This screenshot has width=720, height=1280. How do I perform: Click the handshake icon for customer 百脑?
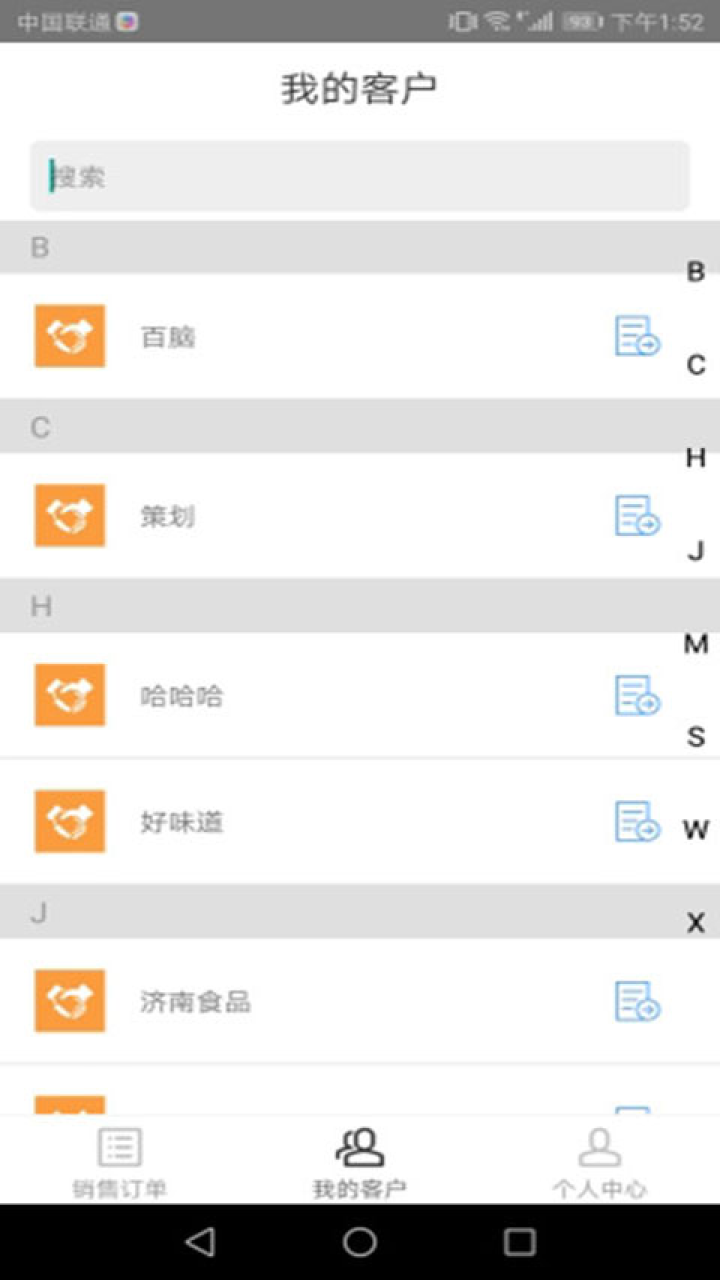[x=69, y=337]
